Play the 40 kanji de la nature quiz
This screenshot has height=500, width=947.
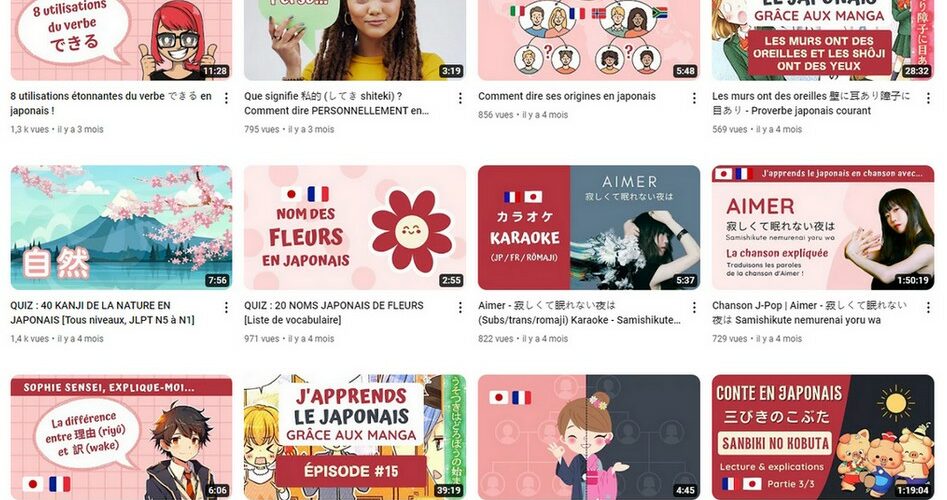click(x=121, y=227)
